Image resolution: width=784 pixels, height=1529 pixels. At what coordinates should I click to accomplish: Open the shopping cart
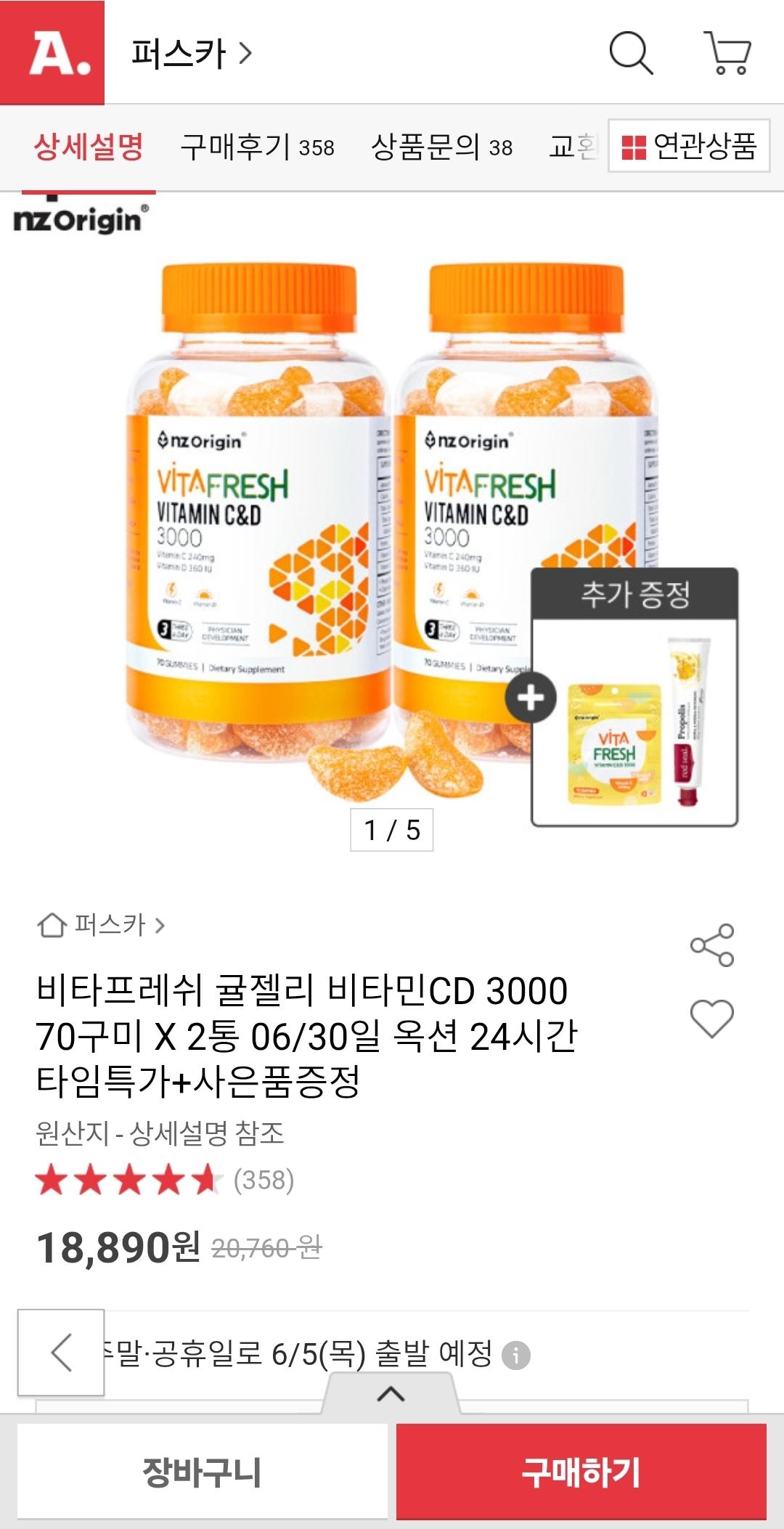click(x=727, y=53)
